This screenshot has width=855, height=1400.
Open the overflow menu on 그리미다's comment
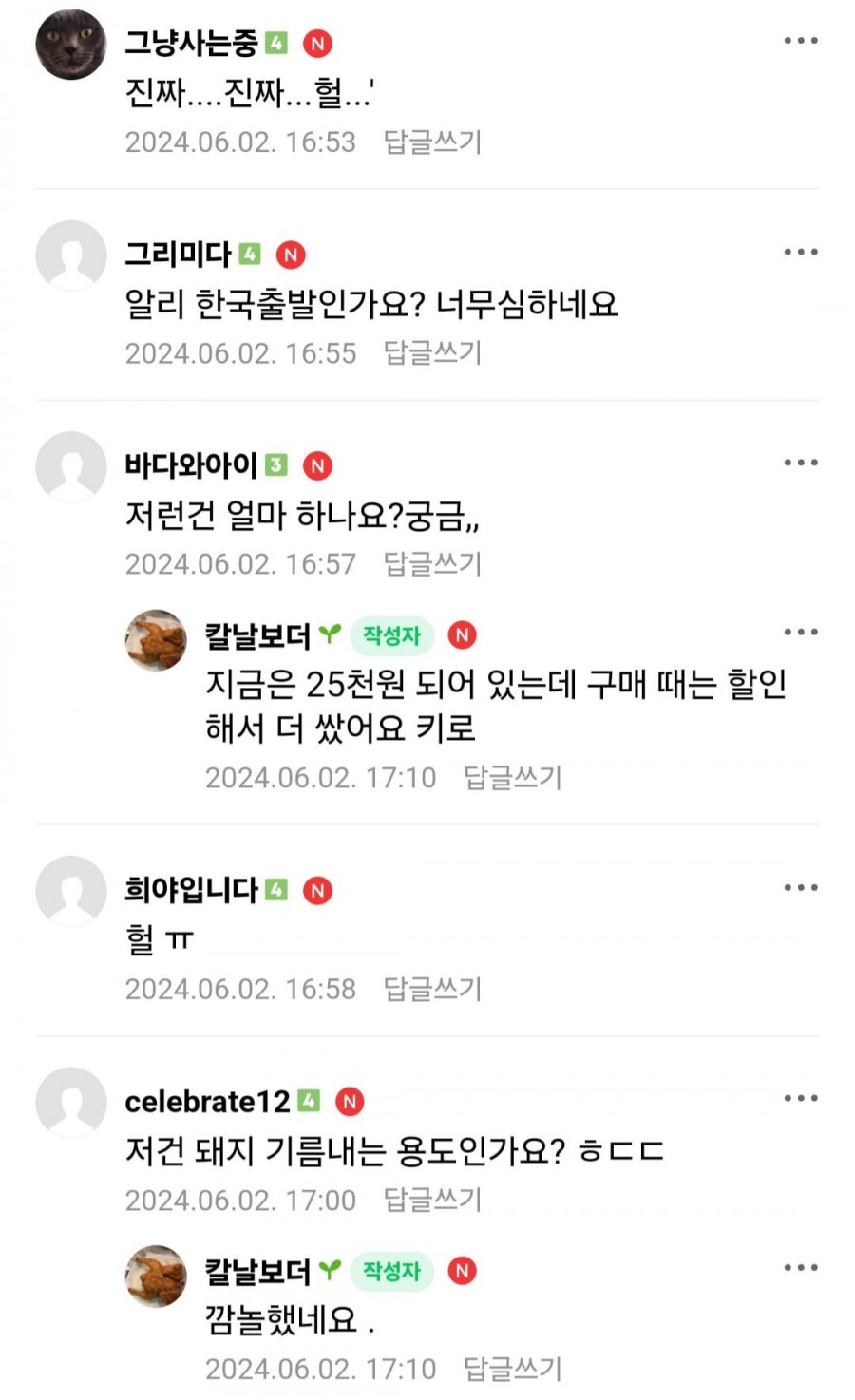coord(800,252)
